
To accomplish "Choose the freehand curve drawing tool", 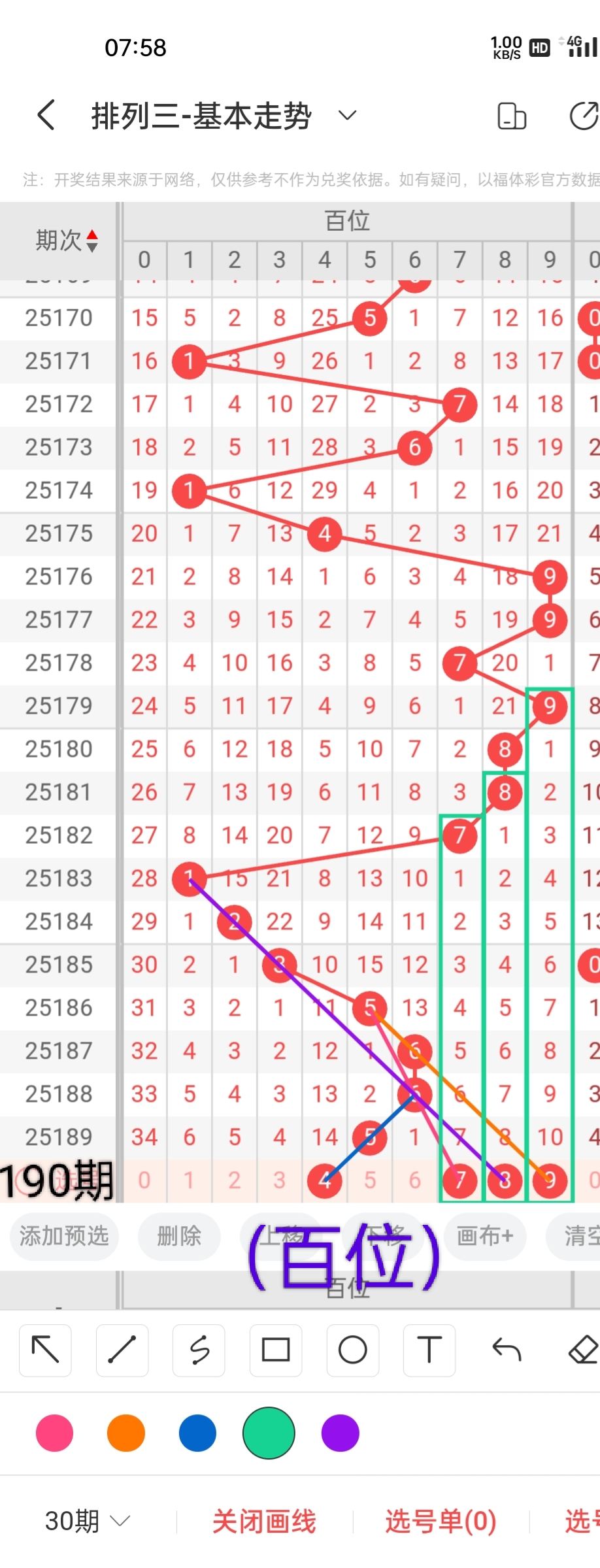I will tap(199, 1350).
